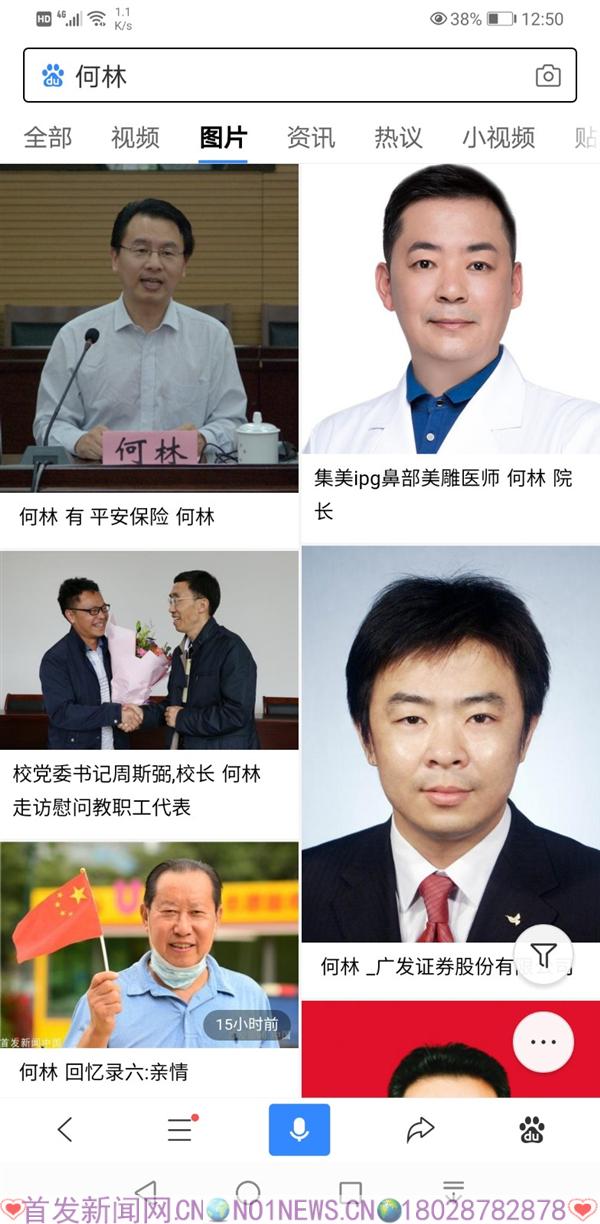The height and width of the screenshot is (1224, 600).
Task: Open image captioned 何林 回忆录六:亲情
Action: [148, 945]
